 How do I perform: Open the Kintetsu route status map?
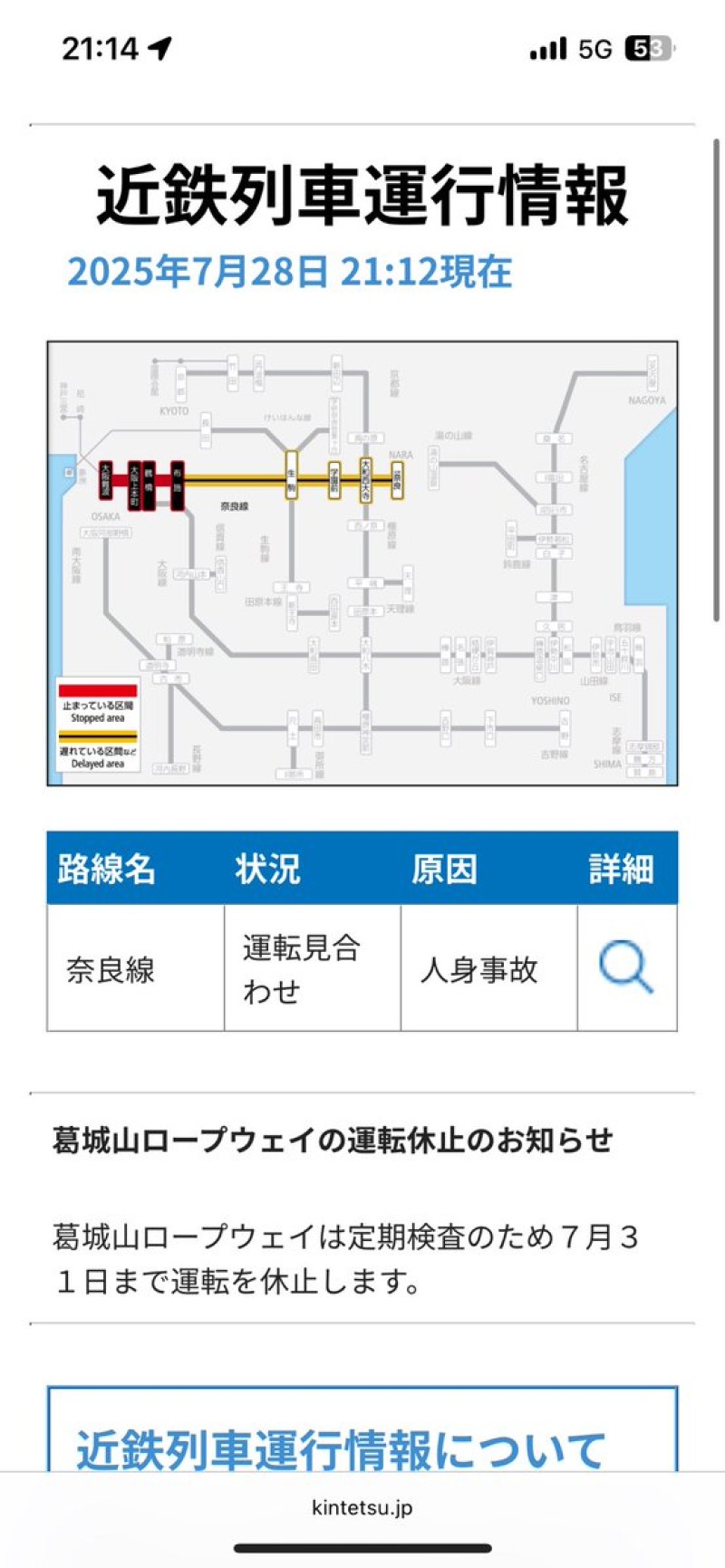pos(362,563)
